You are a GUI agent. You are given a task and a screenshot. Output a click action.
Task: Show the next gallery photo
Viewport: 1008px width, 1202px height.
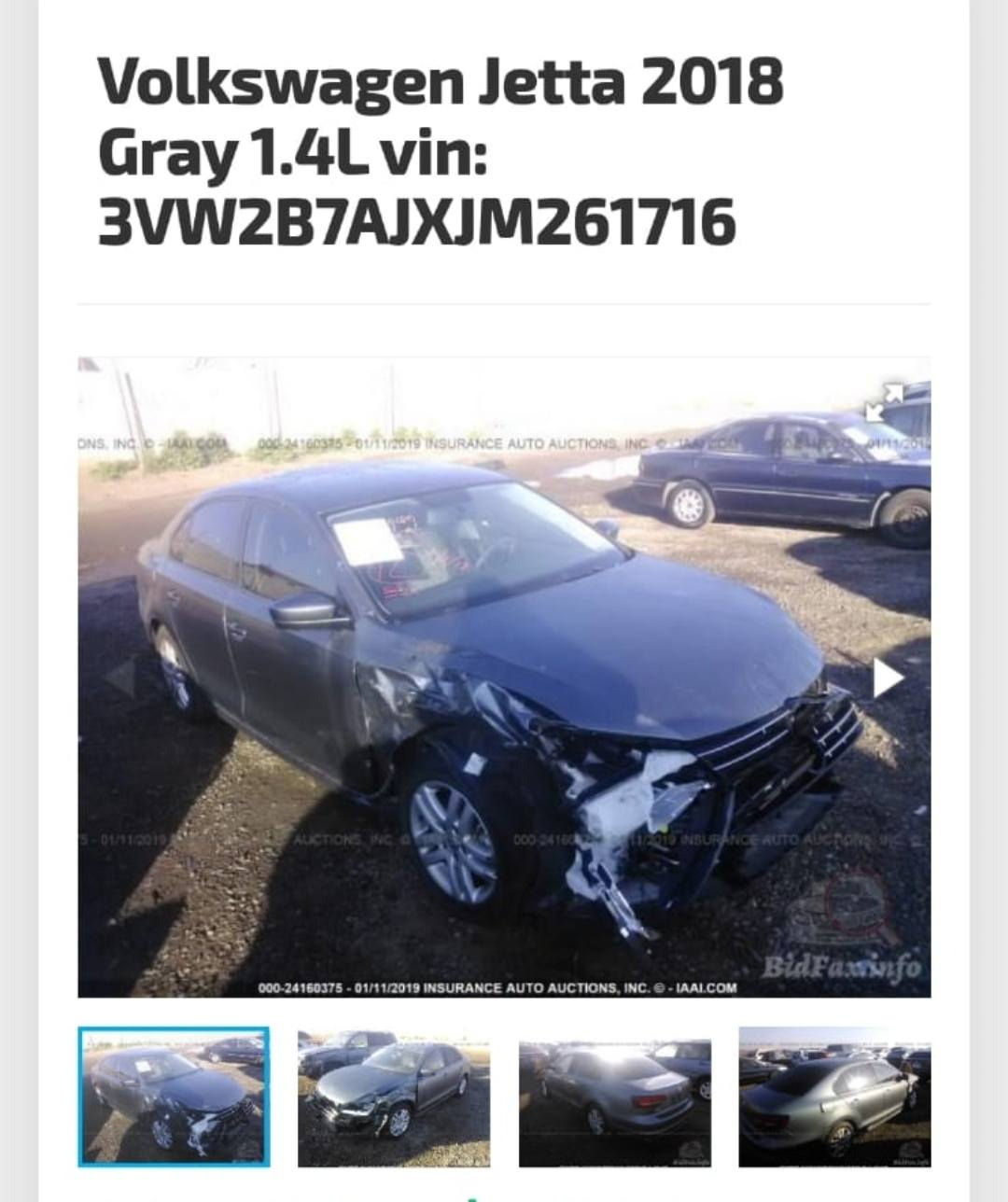(x=887, y=678)
